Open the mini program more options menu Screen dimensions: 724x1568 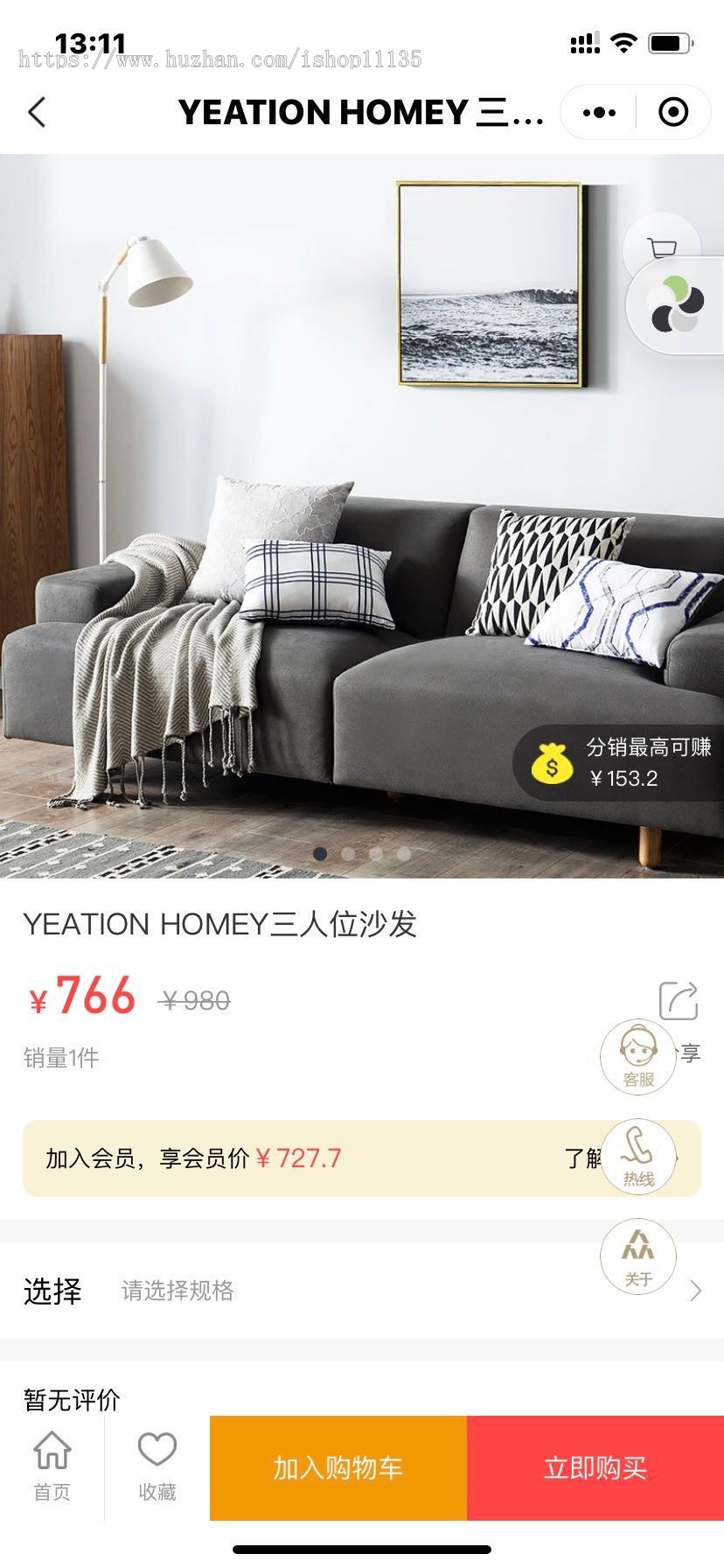click(599, 112)
